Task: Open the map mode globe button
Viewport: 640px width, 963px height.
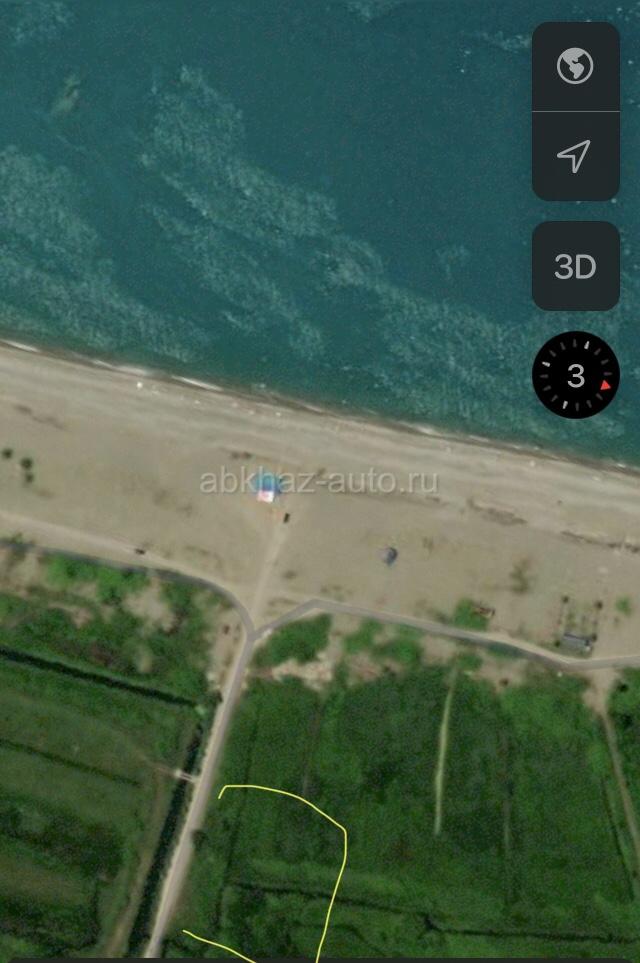Action: (575, 67)
